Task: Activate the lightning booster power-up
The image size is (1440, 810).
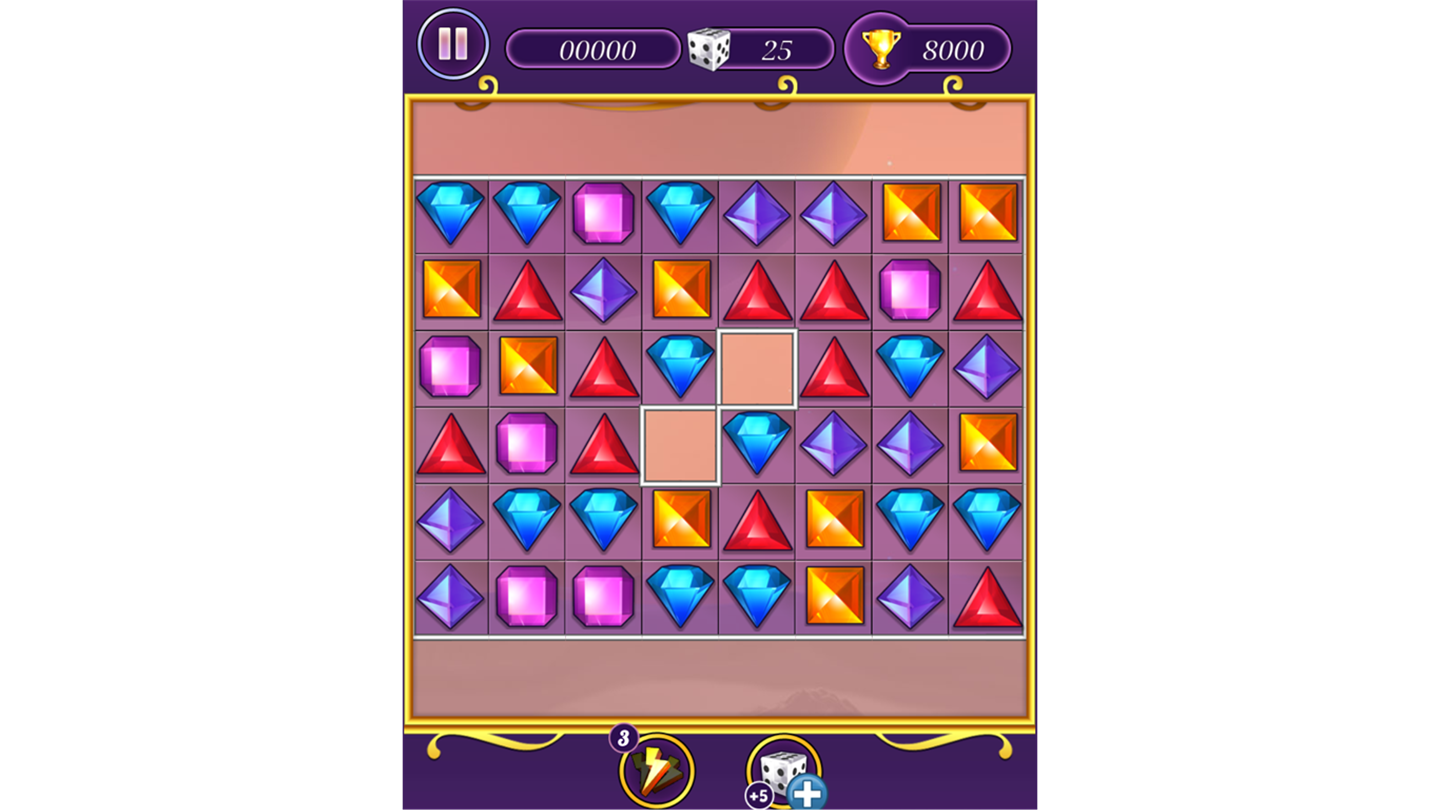Action: [656, 772]
